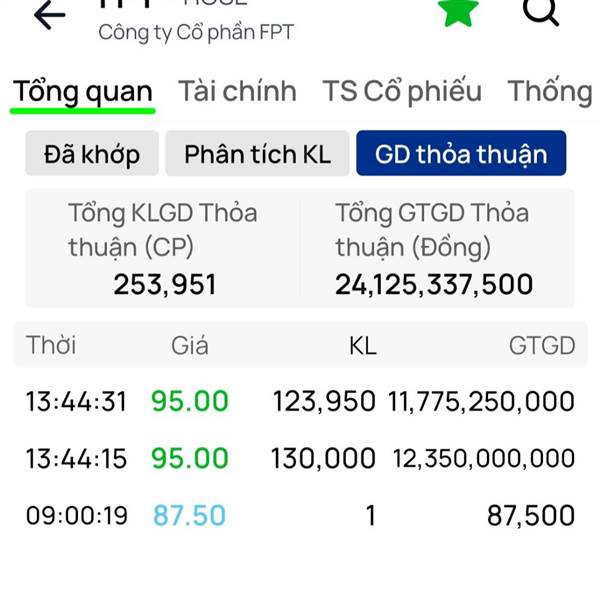Screen dimensions: 600x600
Task: Select the GD thỏa thuận segment
Action: pyautogui.click(x=461, y=154)
